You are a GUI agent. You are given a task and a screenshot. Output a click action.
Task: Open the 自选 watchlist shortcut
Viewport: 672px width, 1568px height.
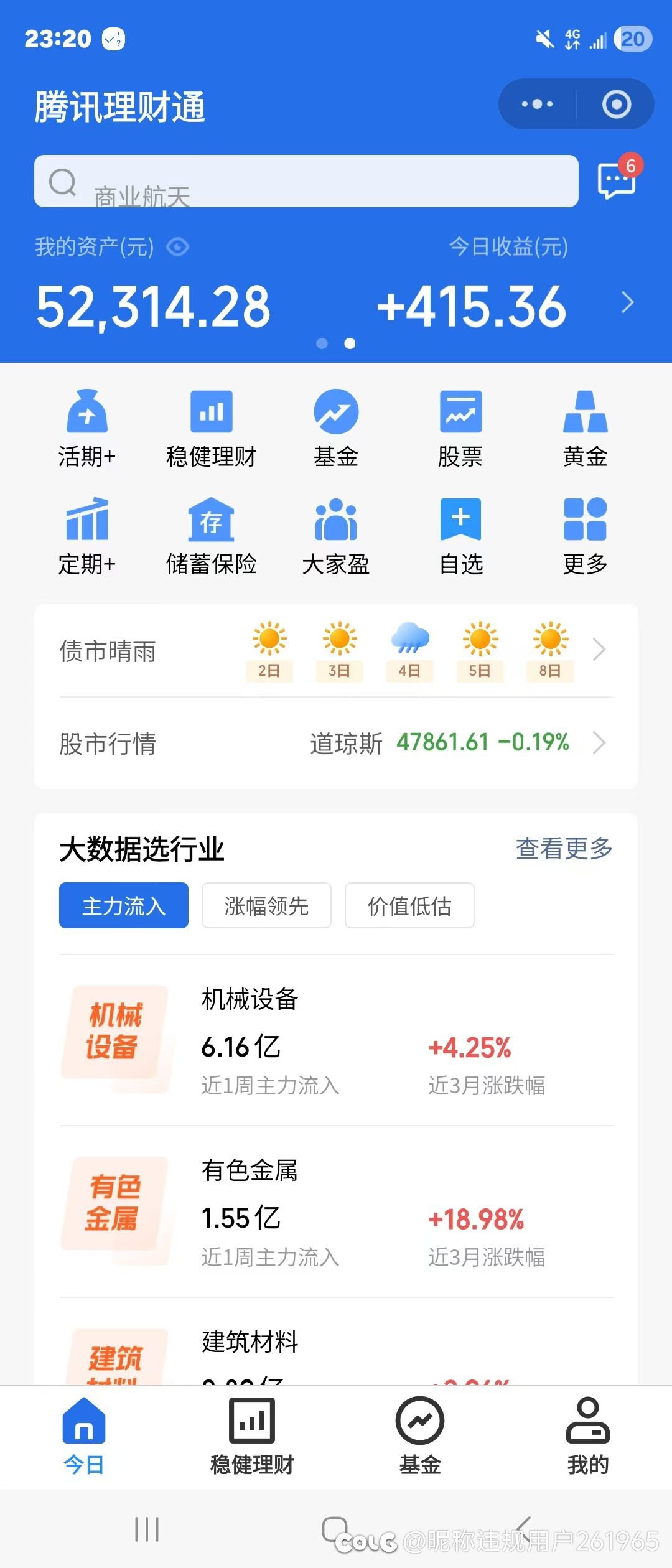(x=460, y=536)
